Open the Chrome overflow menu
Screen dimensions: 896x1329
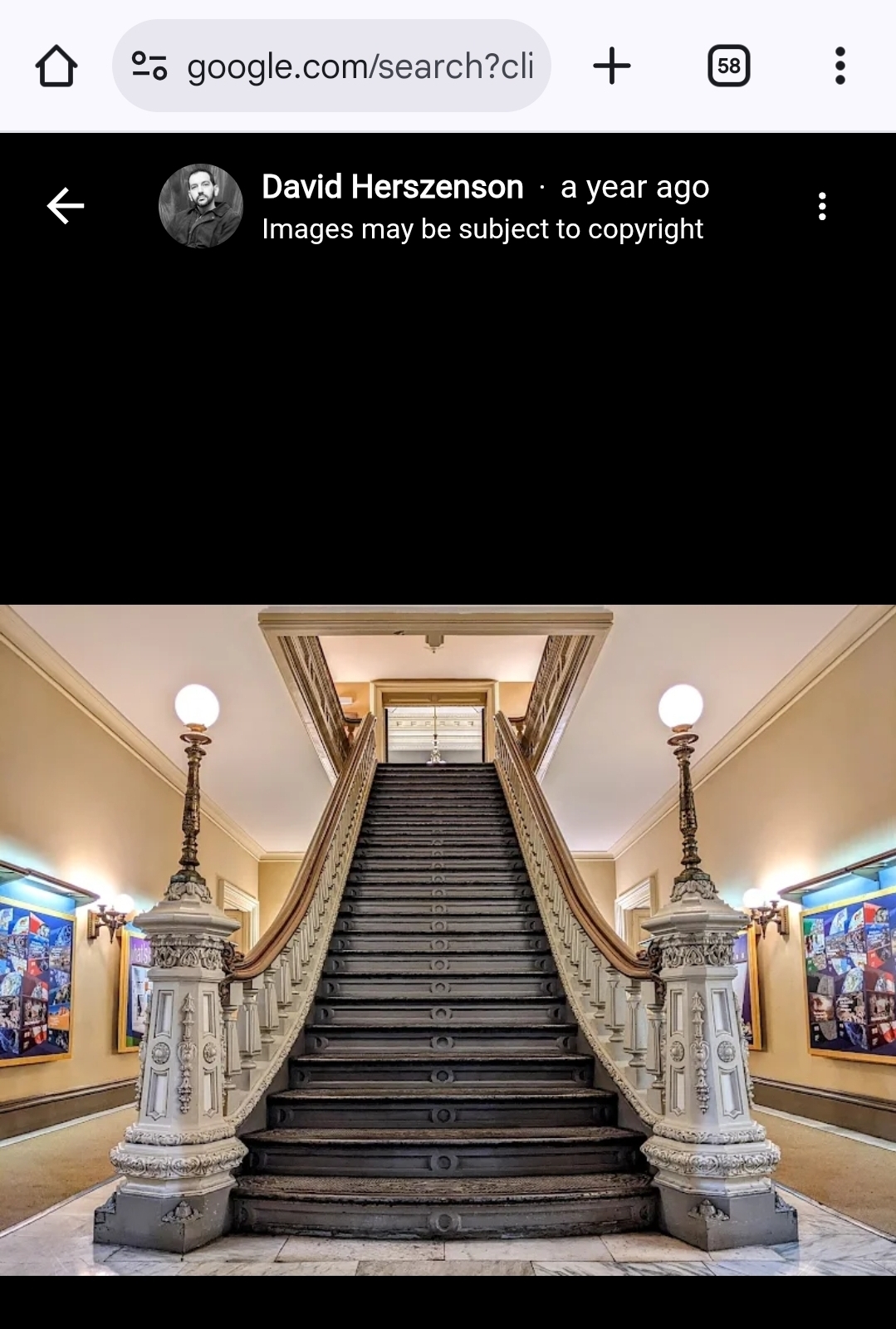pos(840,66)
